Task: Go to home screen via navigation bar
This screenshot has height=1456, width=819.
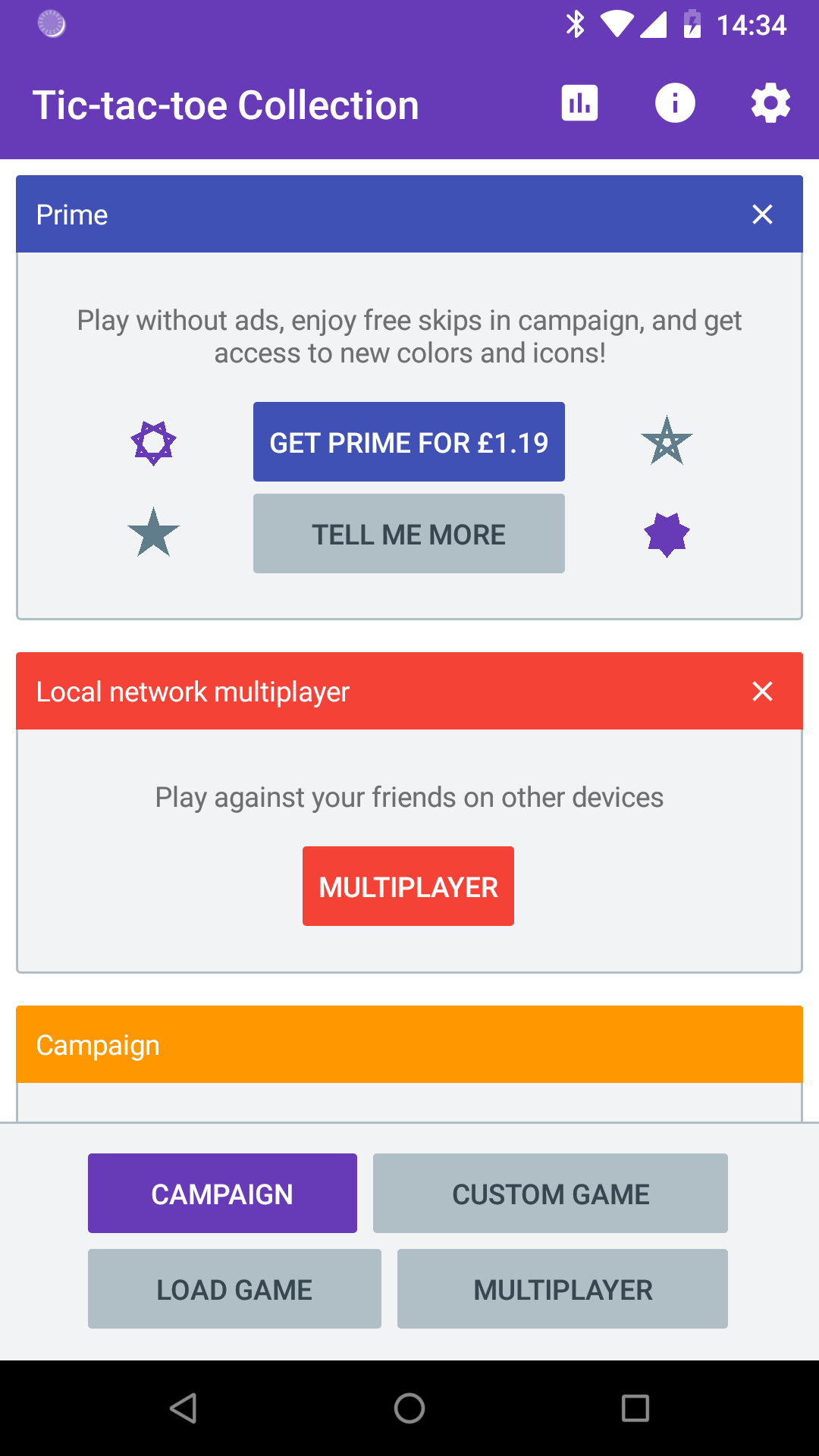Action: (409, 1408)
